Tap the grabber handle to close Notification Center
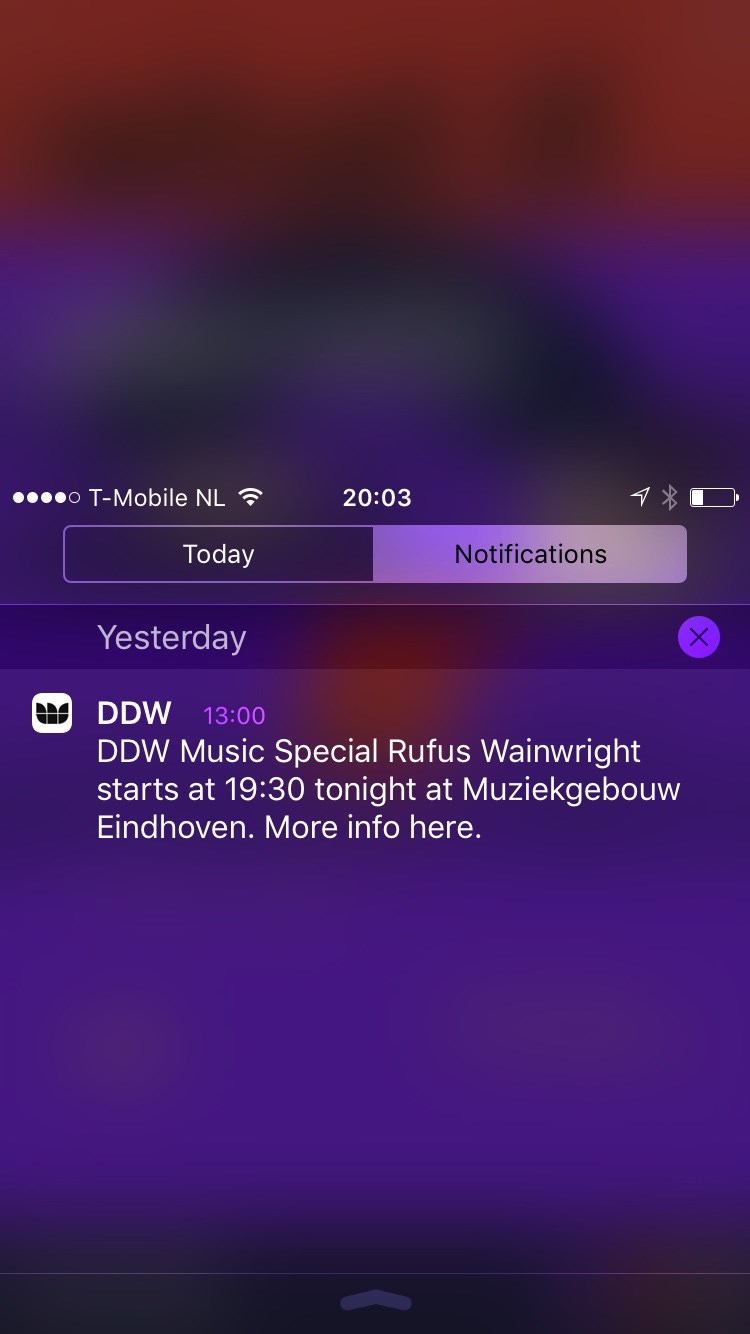Viewport: 750px width, 1334px height. [375, 1300]
